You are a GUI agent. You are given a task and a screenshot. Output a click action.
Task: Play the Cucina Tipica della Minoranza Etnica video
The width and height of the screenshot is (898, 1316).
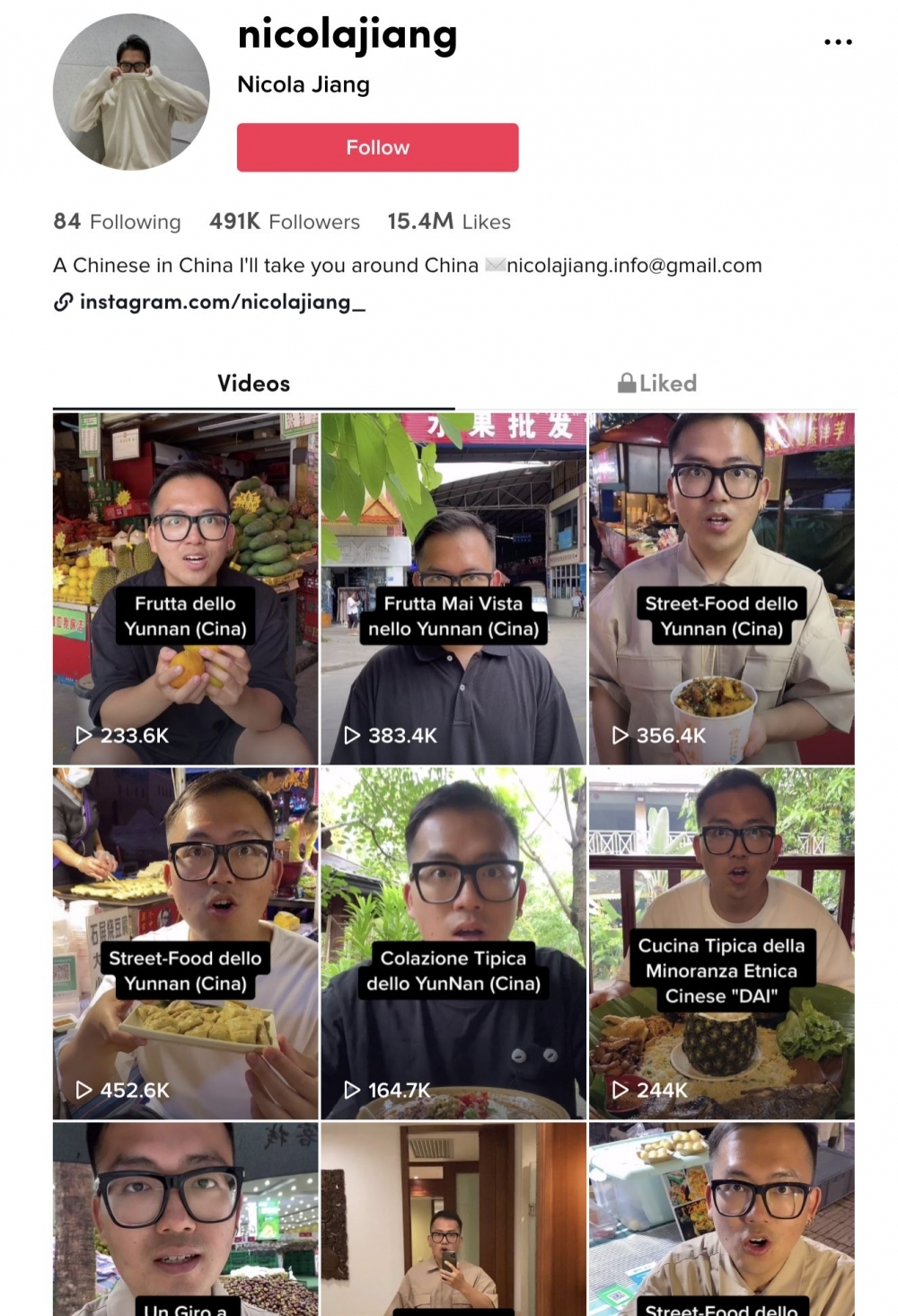pyautogui.click(x=721, y=943)
